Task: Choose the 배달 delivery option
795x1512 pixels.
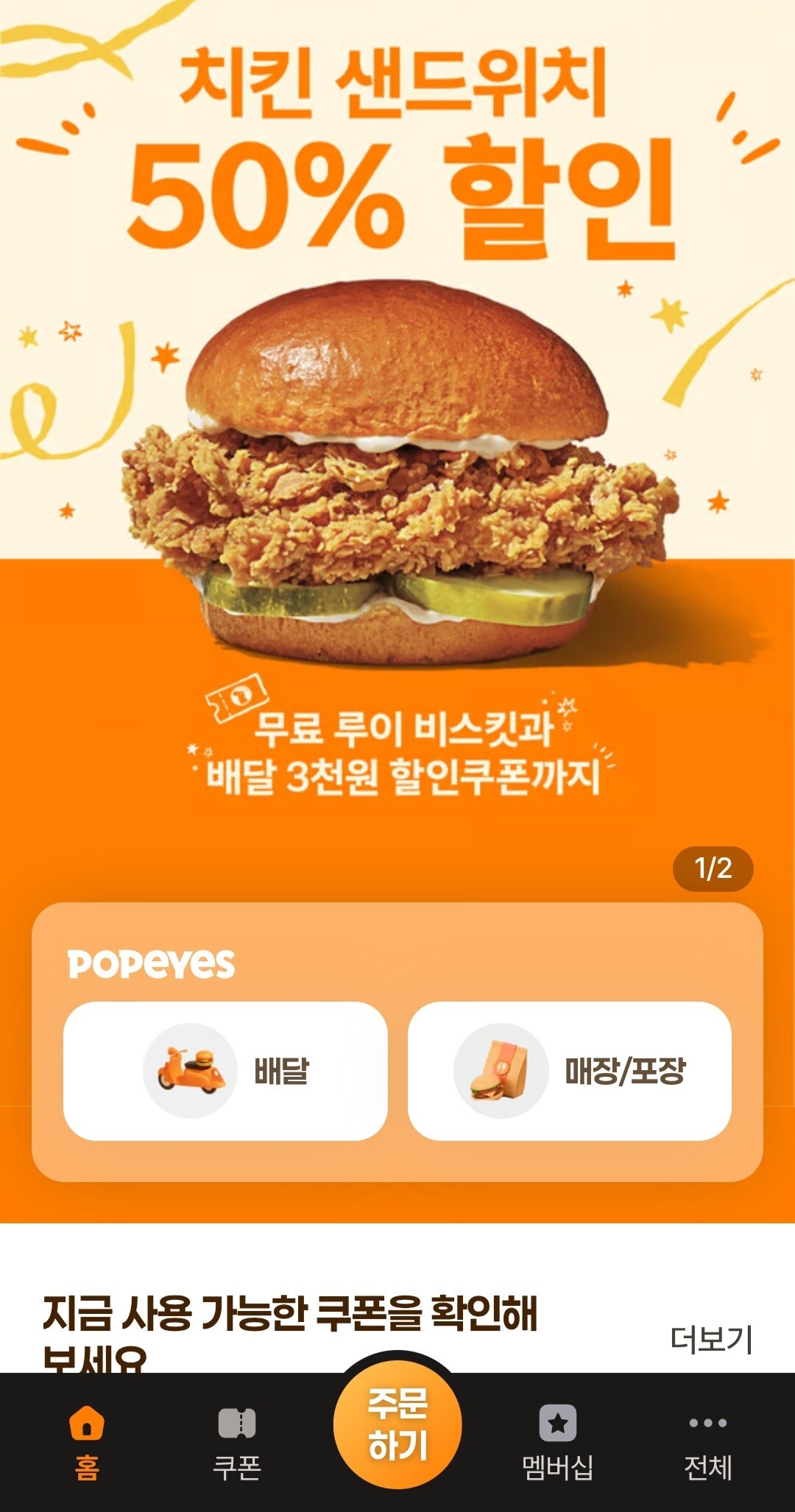Action: [225, 1071]
